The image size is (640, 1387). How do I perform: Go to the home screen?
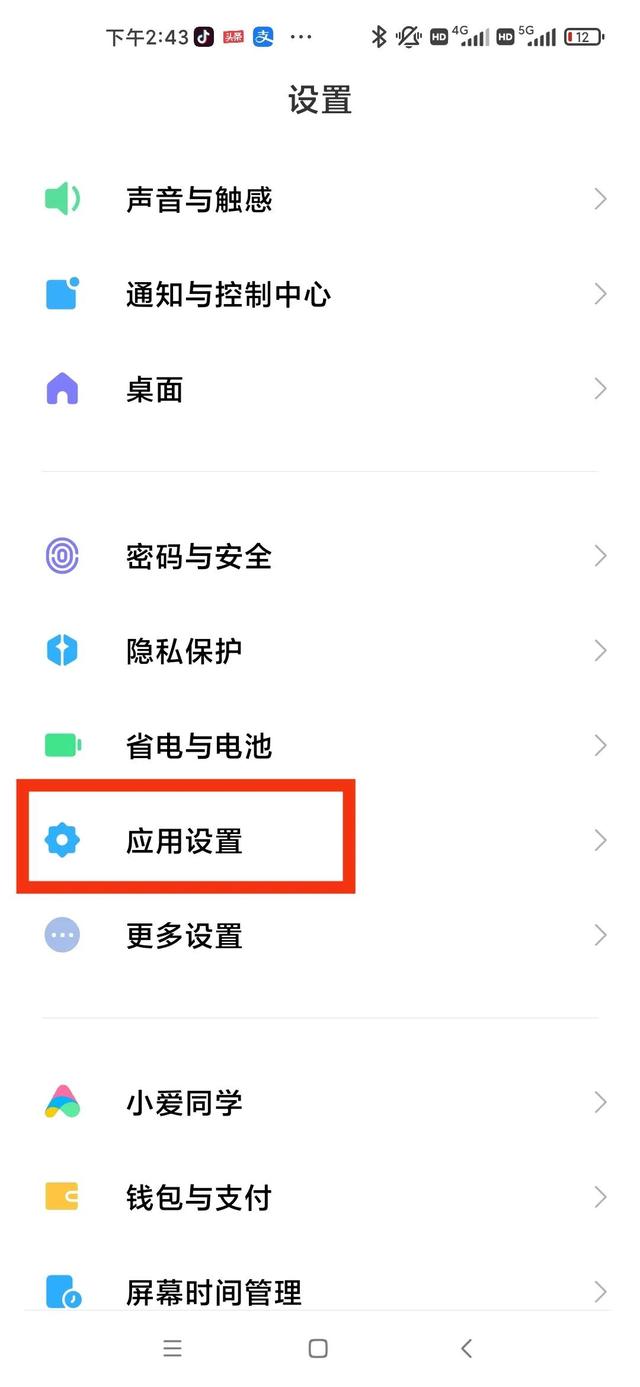318,1349
